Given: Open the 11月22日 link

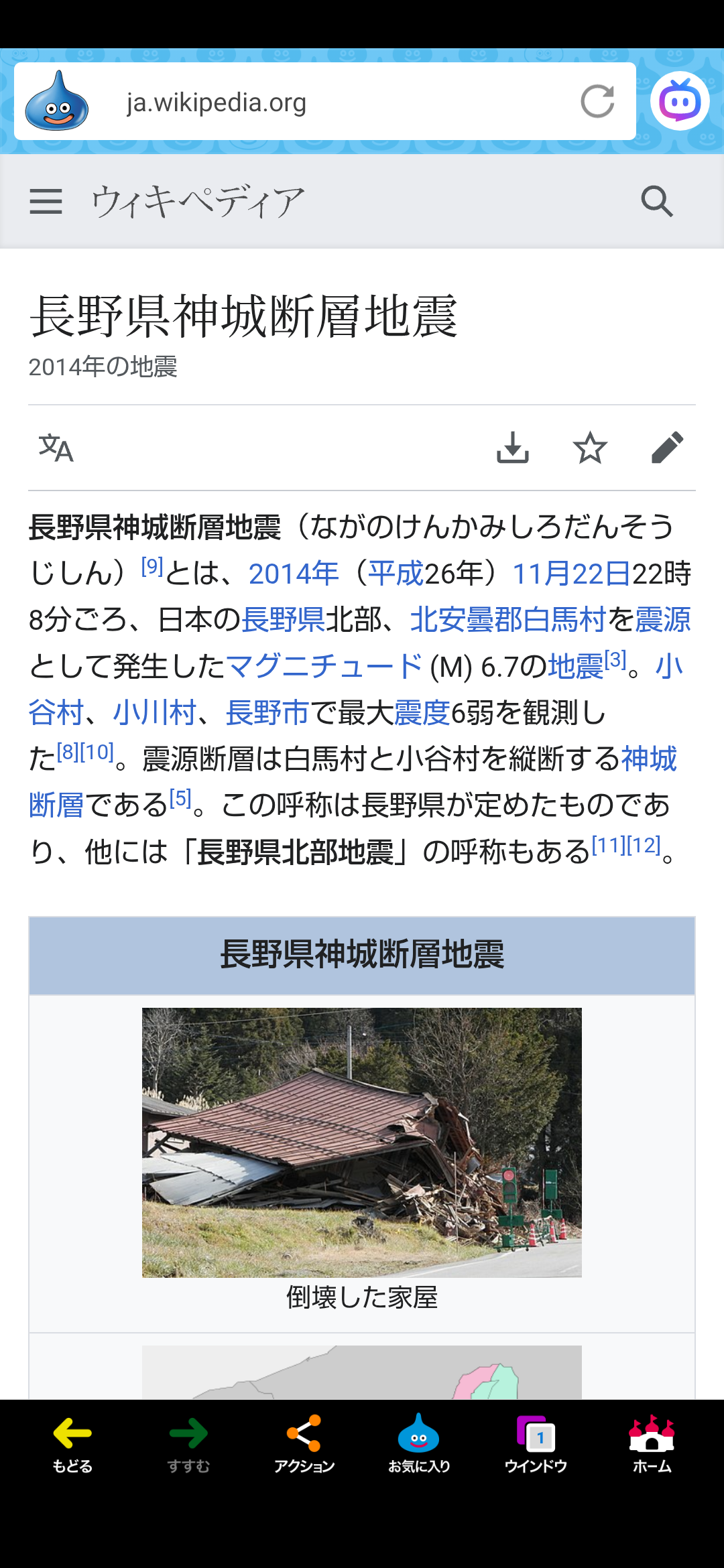Looking at the screenshot, I should click(x=571, y=574).
